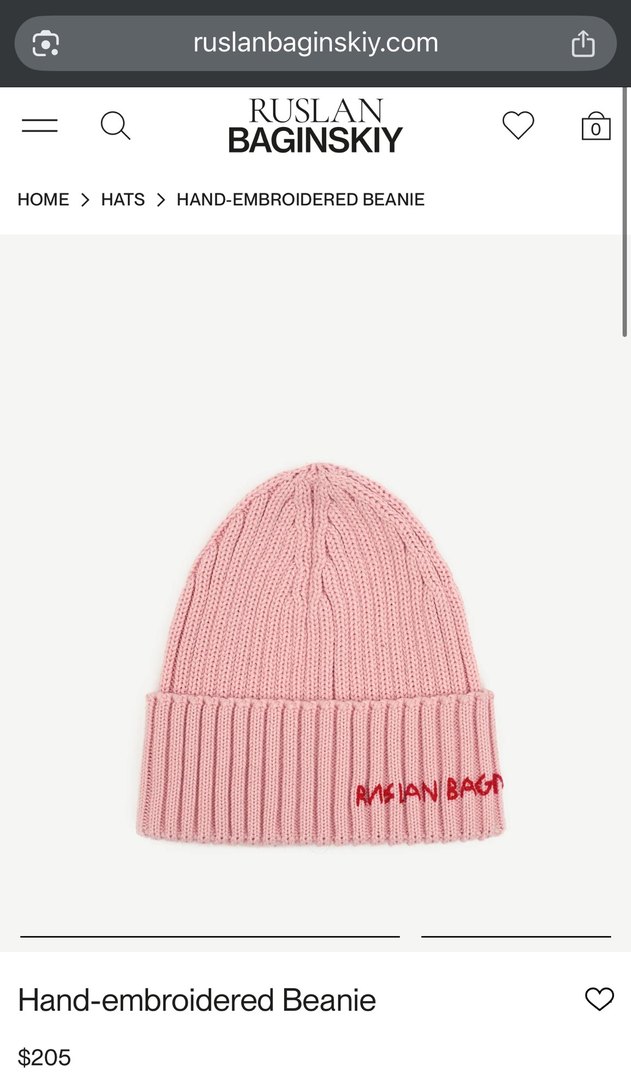
Task: Navigate to the HATS breadcrumb
Action: pos(123,200)
